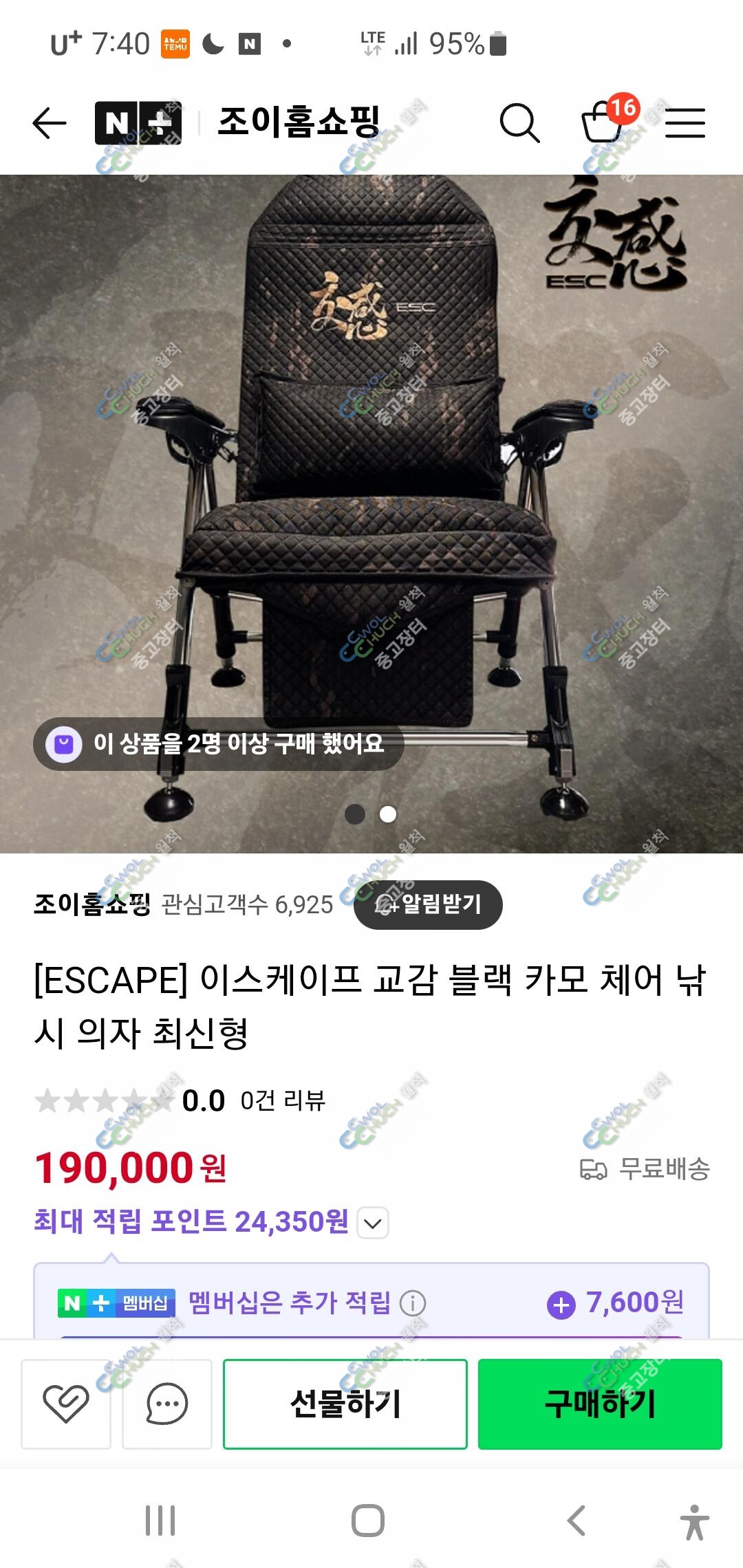Viewport: 743px width, 1568px height.
Task: Show 멤버십 추가 적립 info icon
Action: tap(413, 1303)
